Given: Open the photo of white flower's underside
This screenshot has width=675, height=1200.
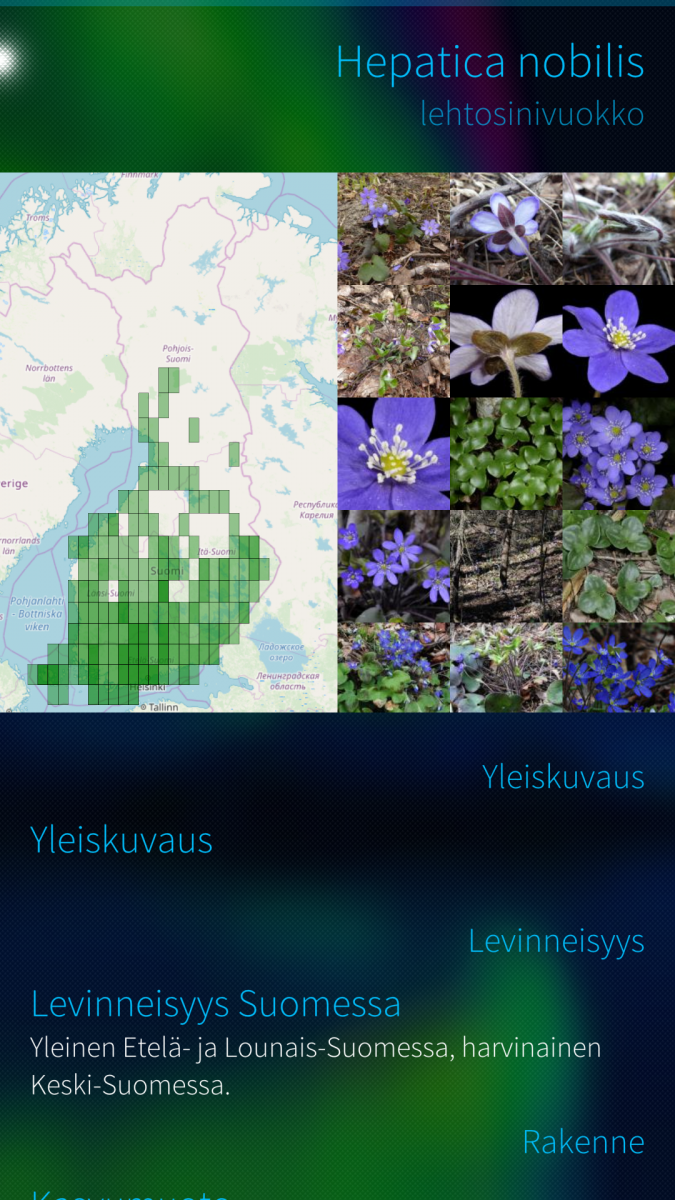Looking at the screenshot, I should pos(506,341).
